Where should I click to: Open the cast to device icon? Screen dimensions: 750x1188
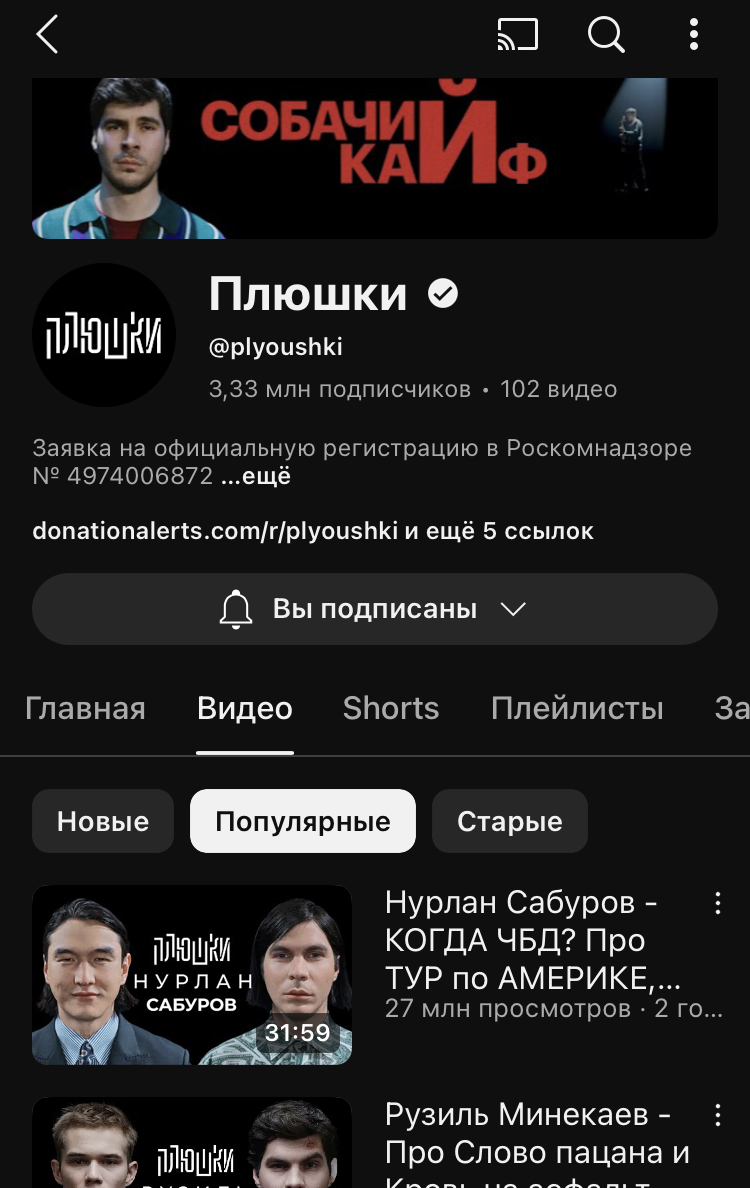pos(517,35)
